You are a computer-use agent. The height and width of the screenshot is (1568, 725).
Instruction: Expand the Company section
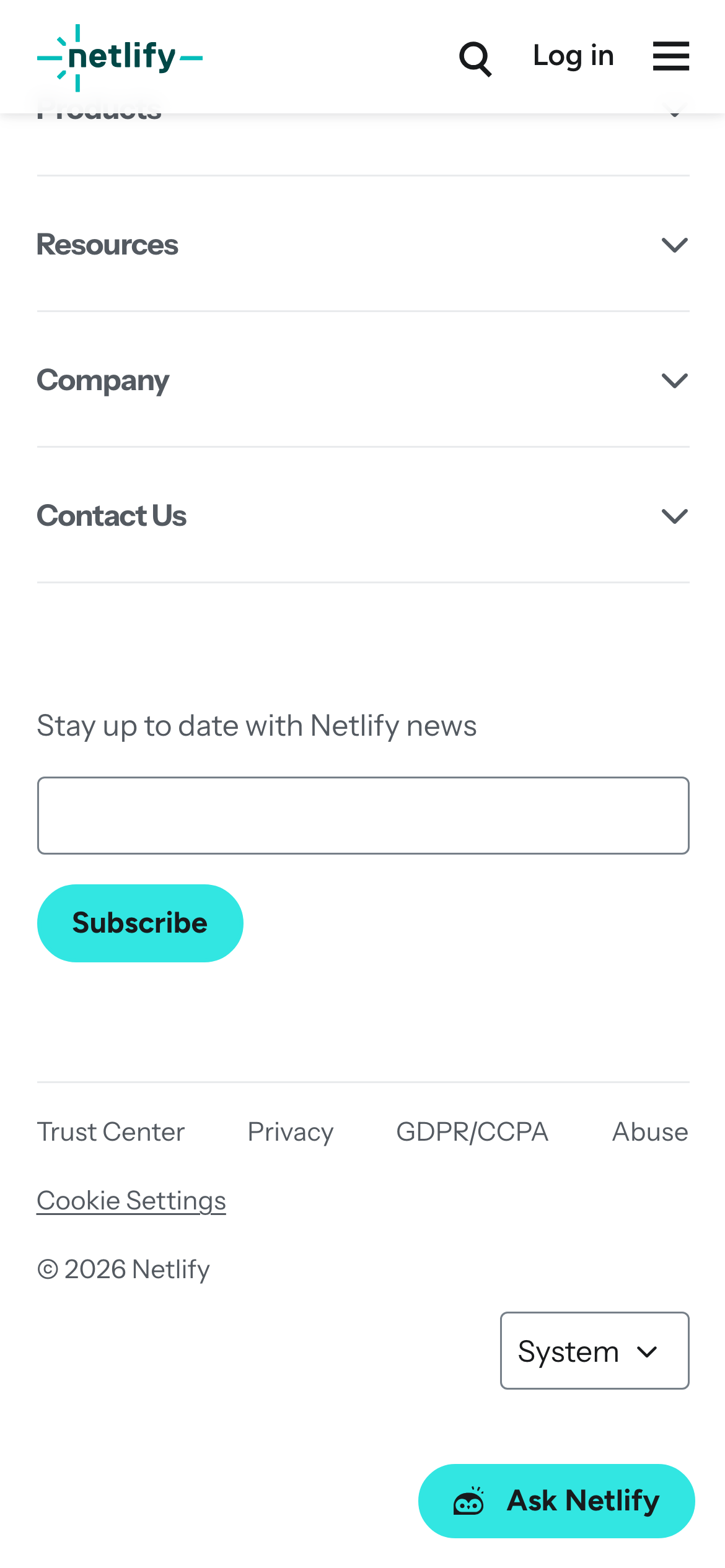click(362, 380)
